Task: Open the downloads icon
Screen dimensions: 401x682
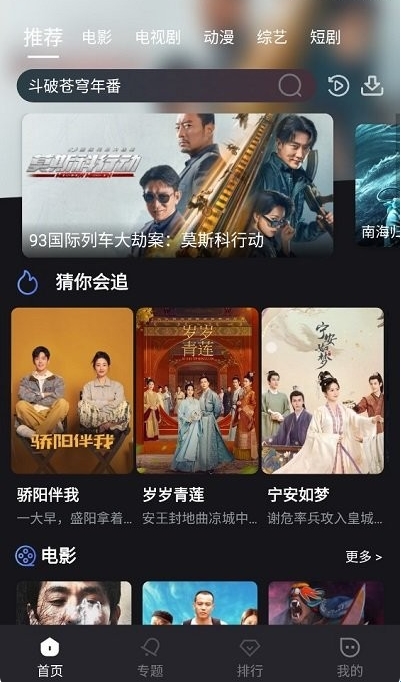Action: [x=372, y=86]
